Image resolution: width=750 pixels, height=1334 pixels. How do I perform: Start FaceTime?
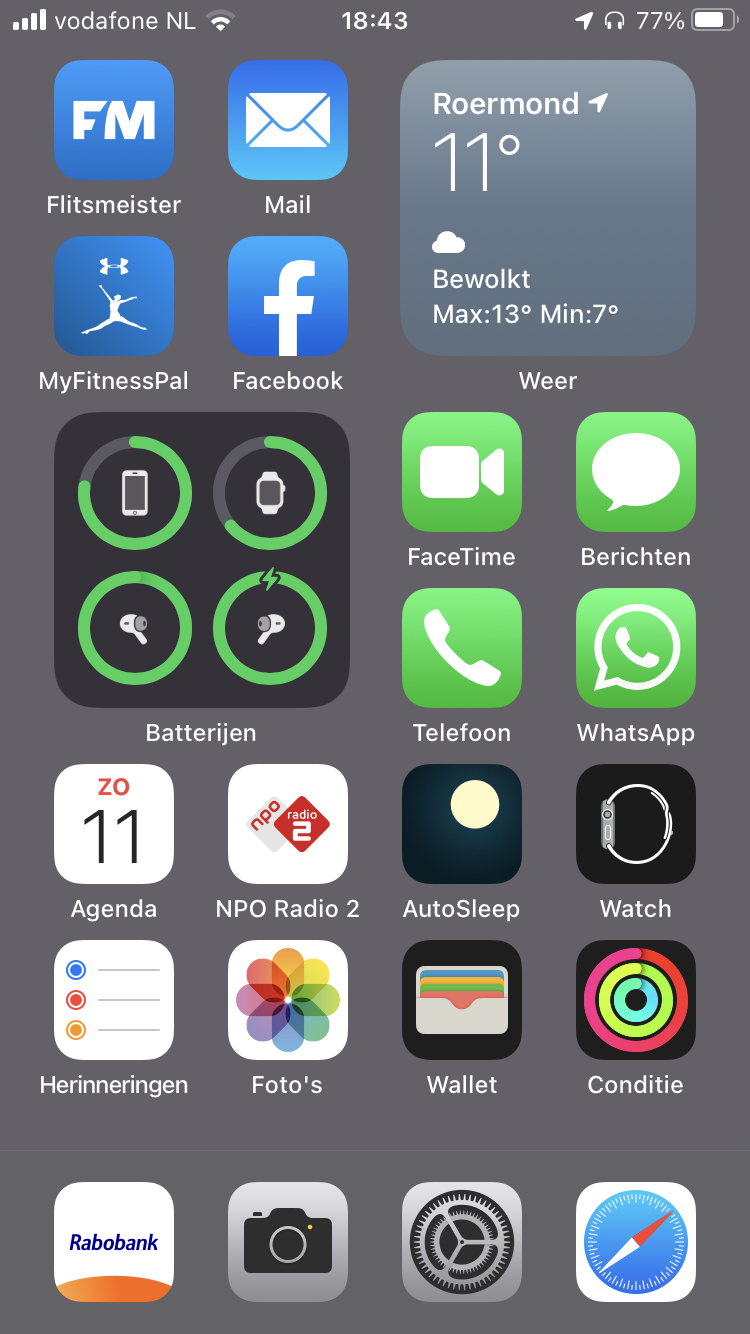coord(462,472)
